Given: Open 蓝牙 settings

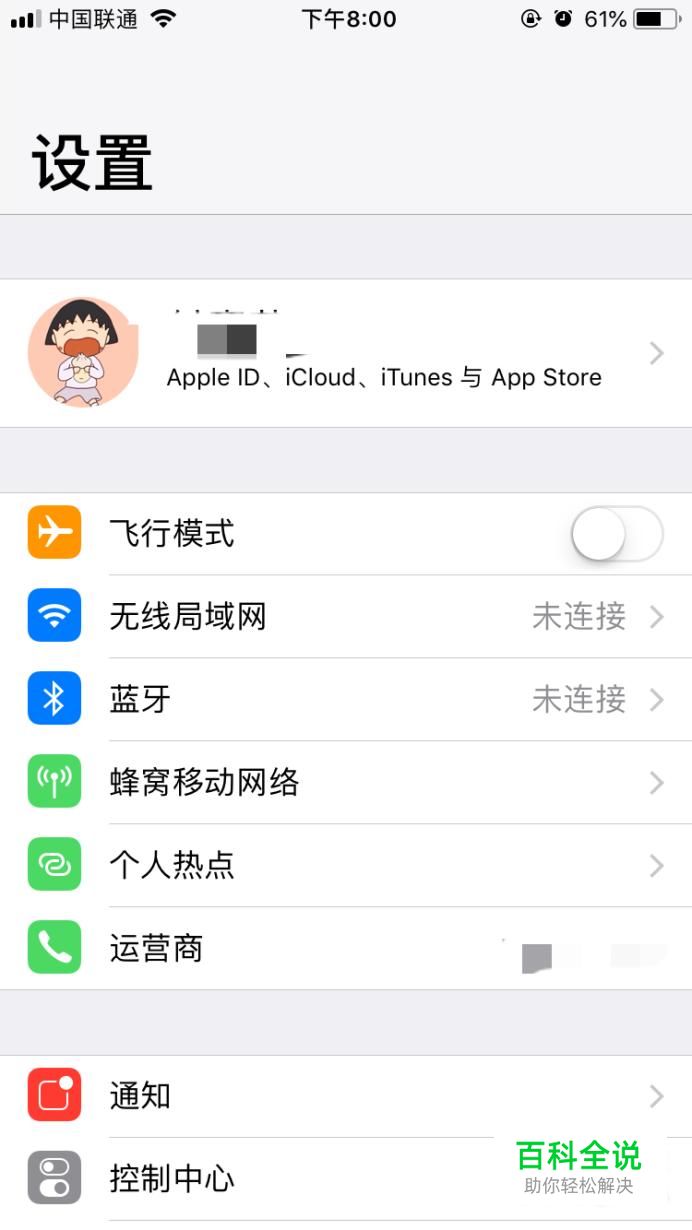Looking at the screenshot, I should pos(346,700).
